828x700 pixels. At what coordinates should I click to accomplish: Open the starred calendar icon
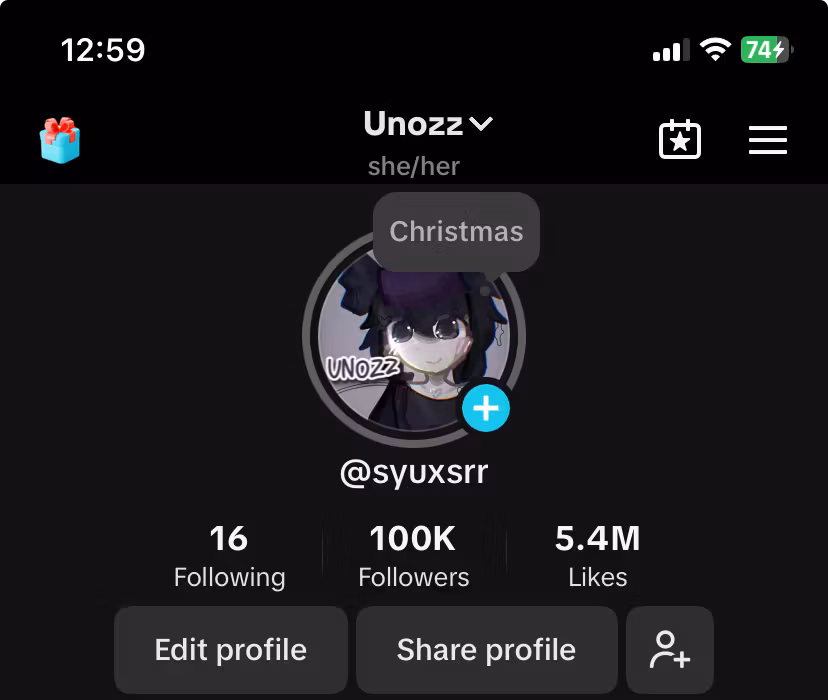click(680, 140)
